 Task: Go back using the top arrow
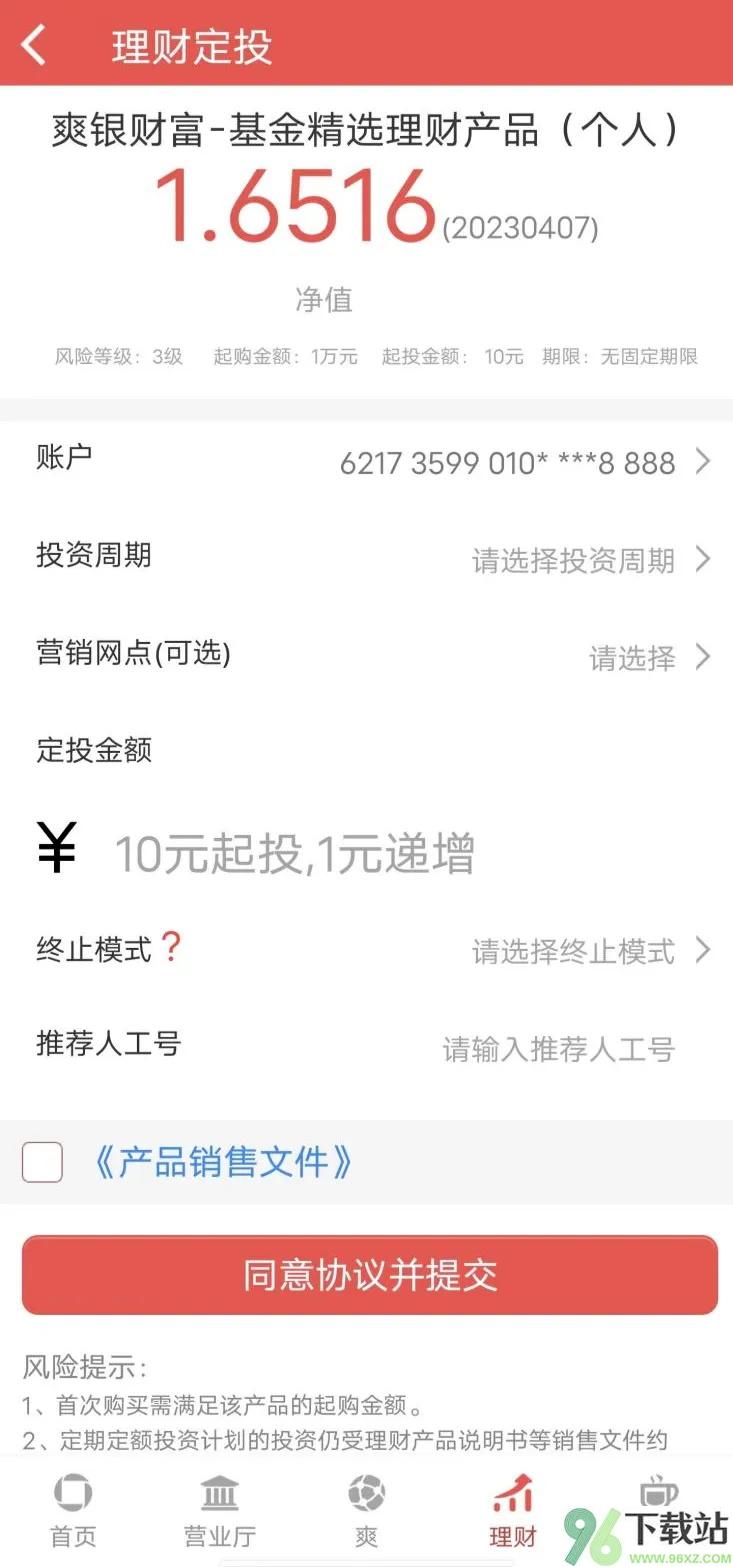(34, 46)
